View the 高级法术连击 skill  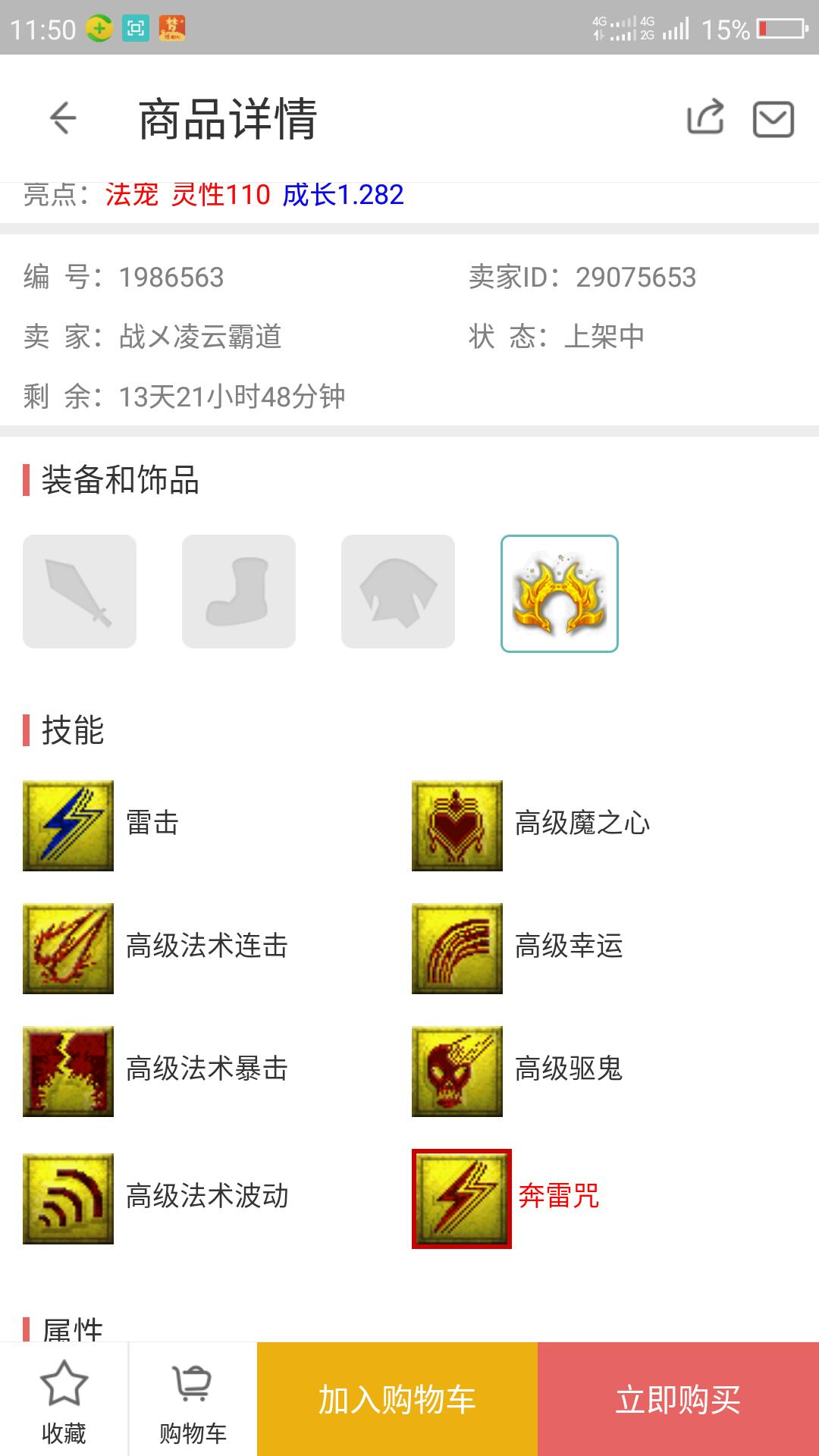(x=68, y=948)
